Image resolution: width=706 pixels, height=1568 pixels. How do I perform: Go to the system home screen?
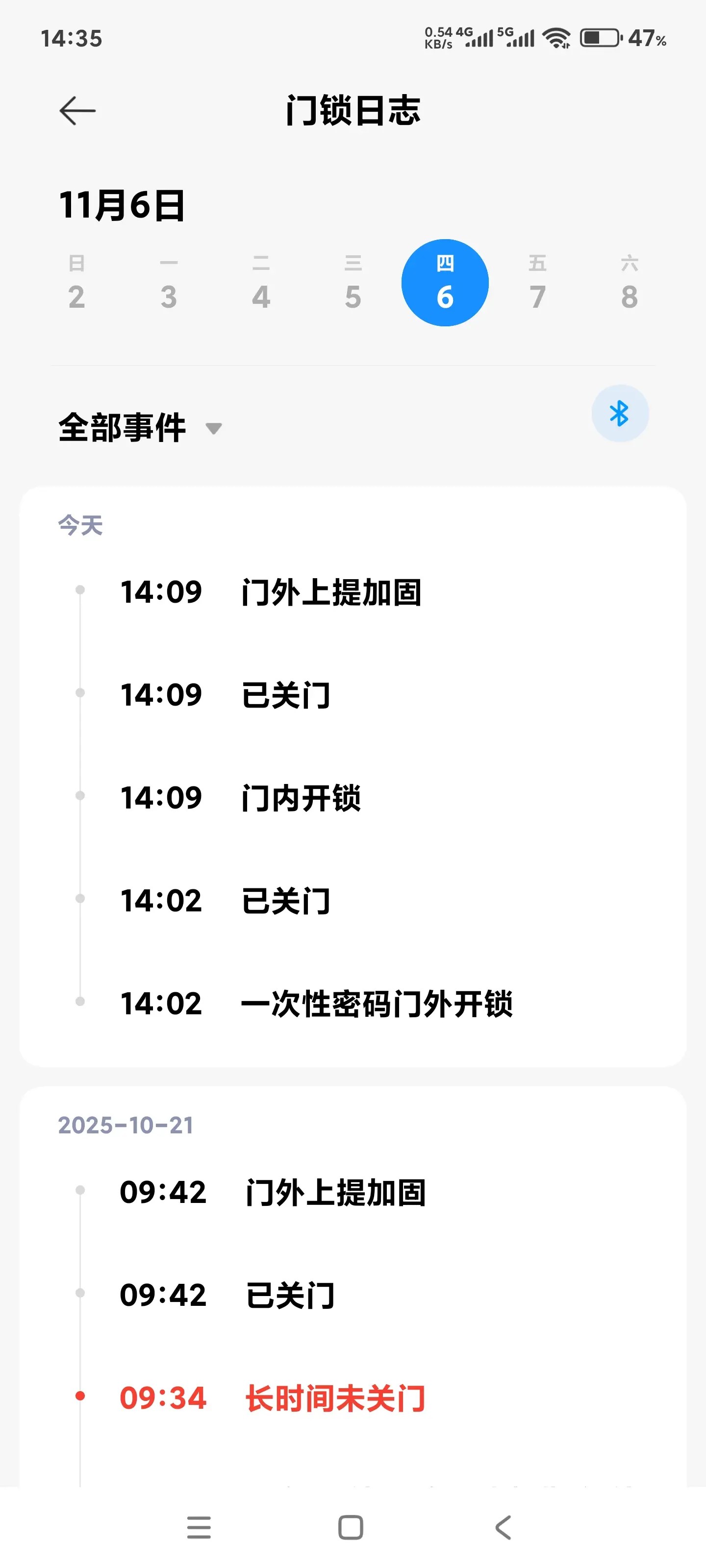tap(351, 1527)
